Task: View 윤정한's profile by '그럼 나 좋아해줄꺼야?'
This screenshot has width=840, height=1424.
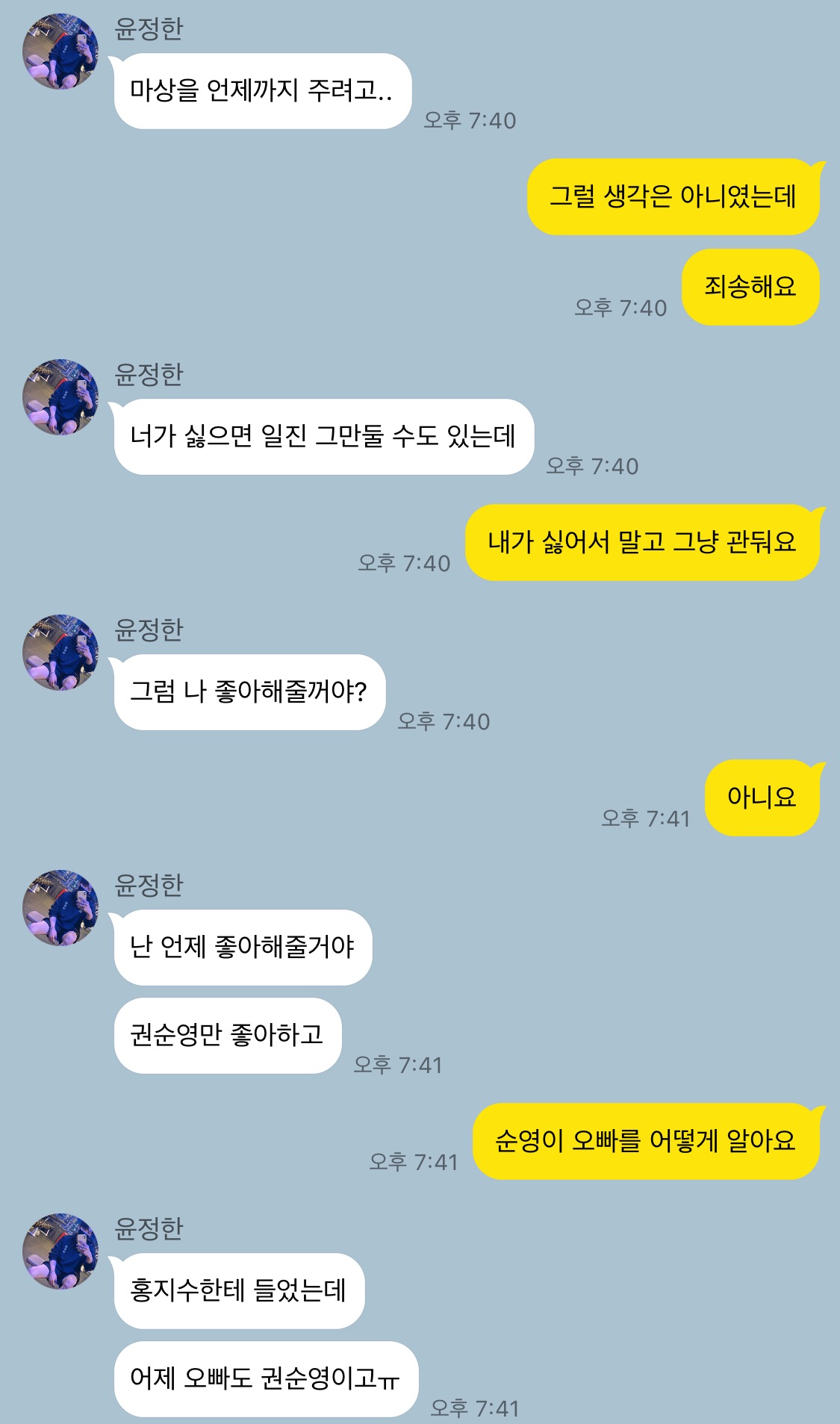Action: coord(60,653)
